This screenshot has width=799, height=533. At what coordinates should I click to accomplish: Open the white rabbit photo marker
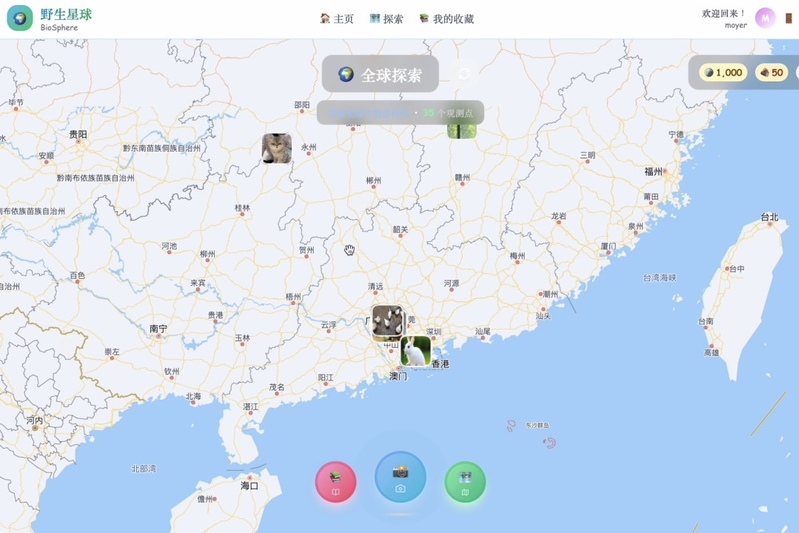click(416, 351)
